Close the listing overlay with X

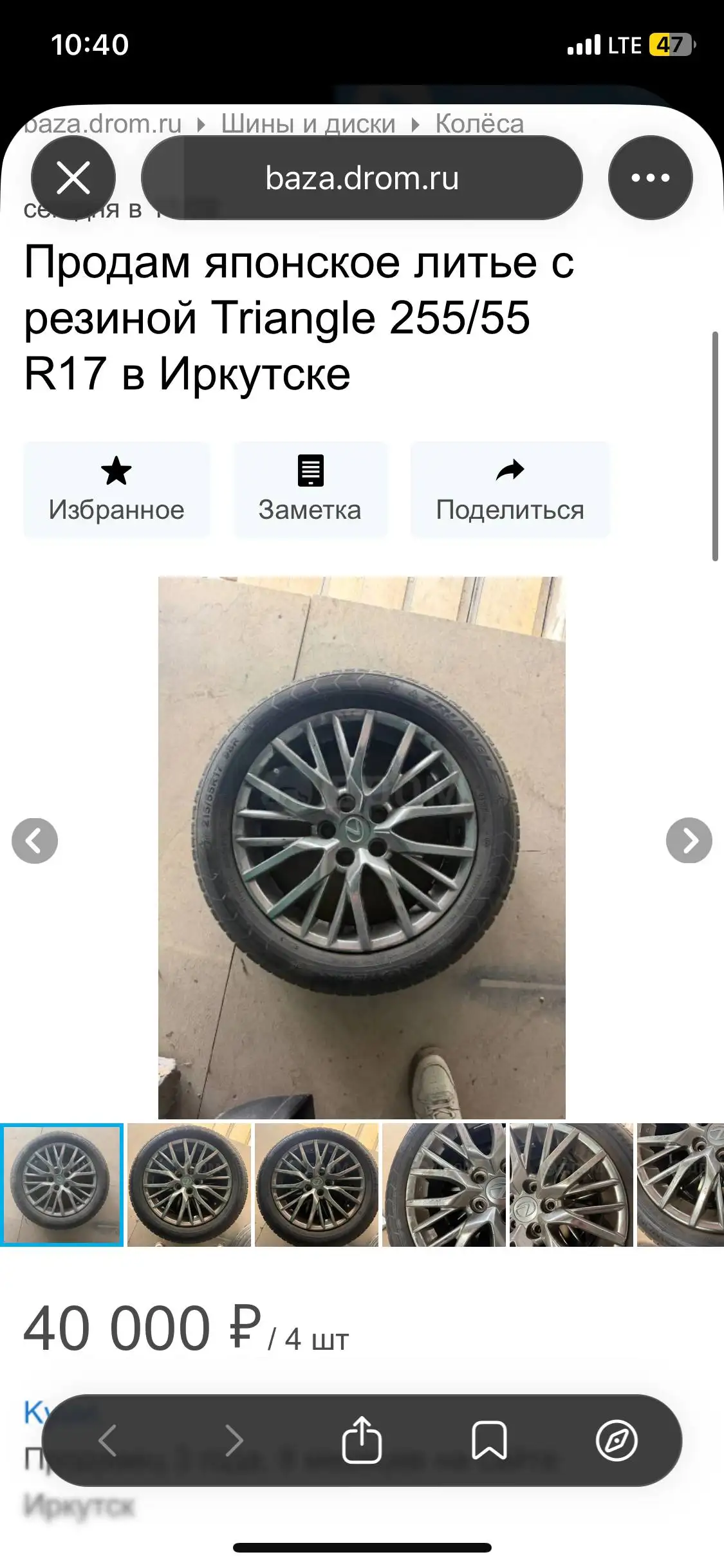(73, 178)
